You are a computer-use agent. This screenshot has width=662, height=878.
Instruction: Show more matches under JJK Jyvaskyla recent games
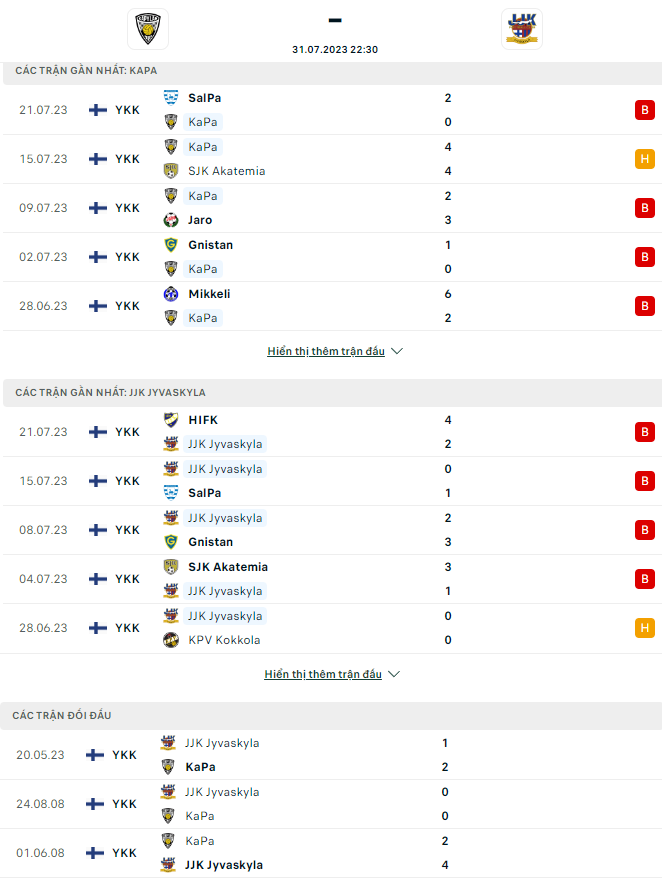pyautogui.click(x=331, y=674)
